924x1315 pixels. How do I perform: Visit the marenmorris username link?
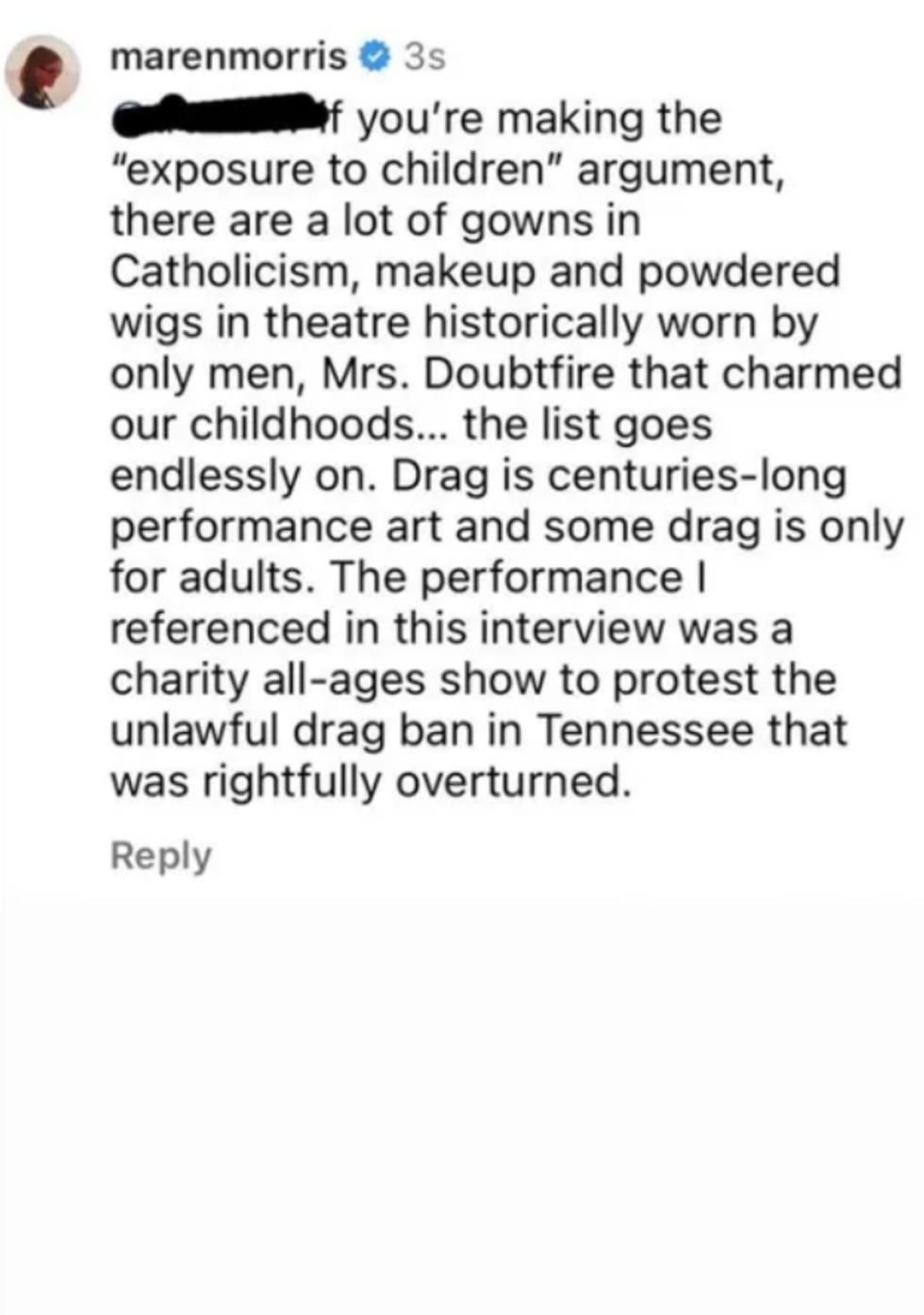tap(228, 58)
